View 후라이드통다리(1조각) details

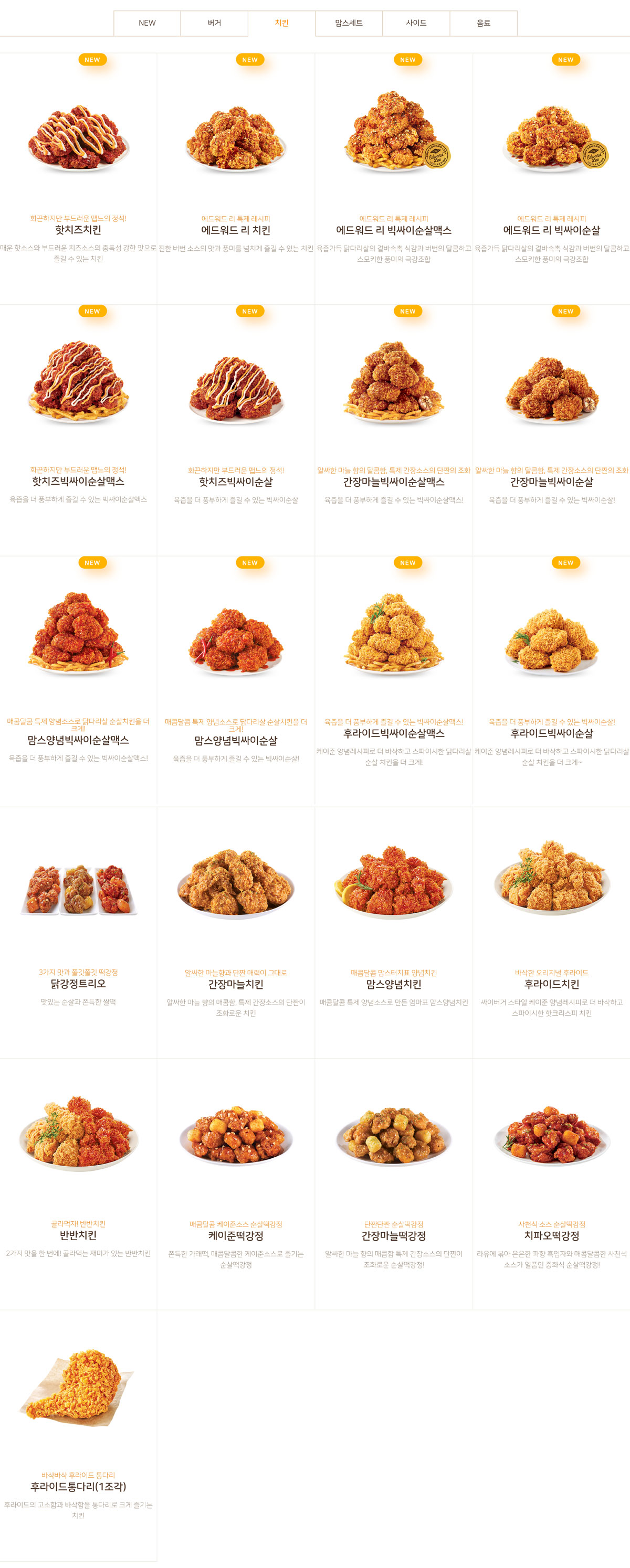click(78, 1487)
